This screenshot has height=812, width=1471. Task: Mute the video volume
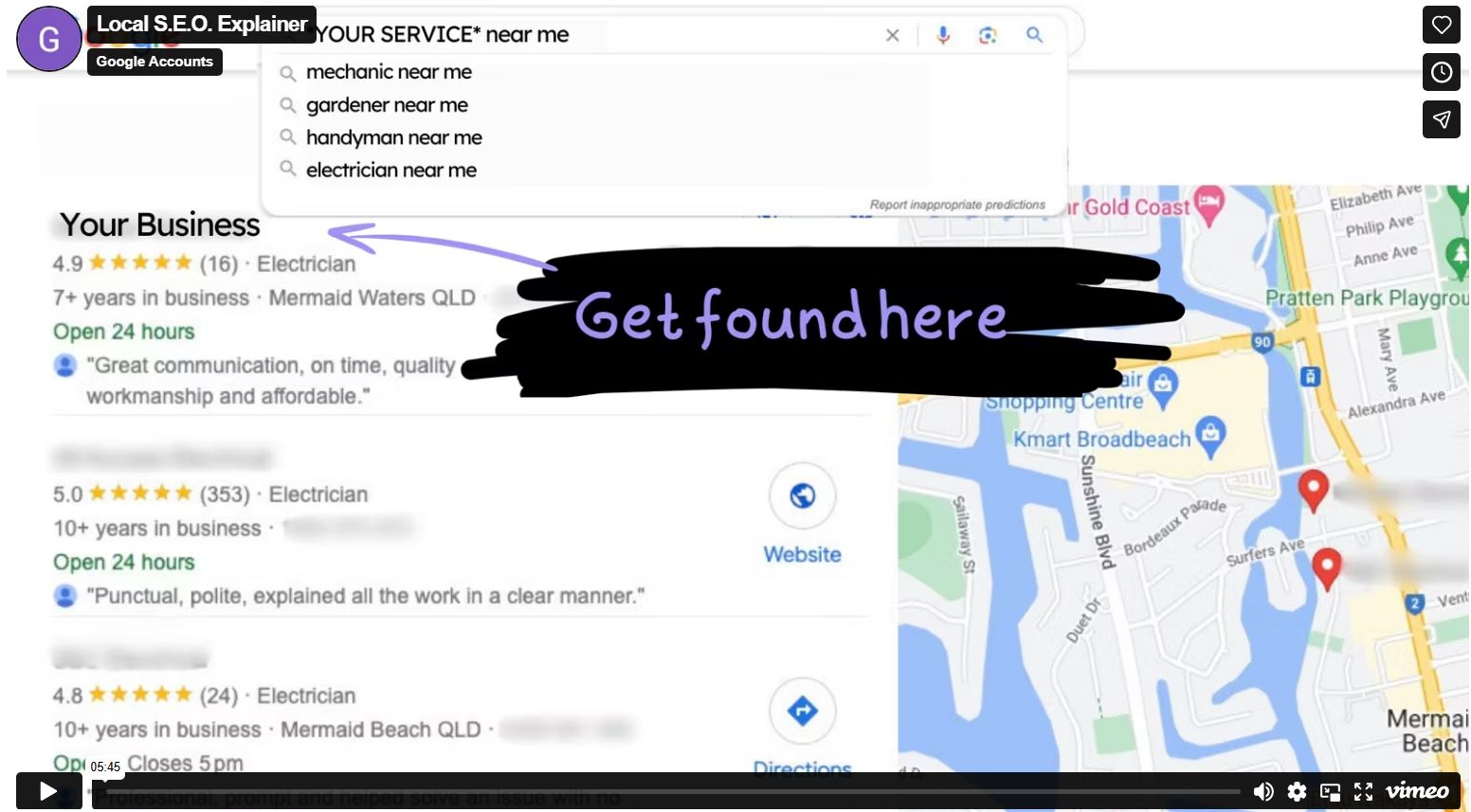point(1262,791)
